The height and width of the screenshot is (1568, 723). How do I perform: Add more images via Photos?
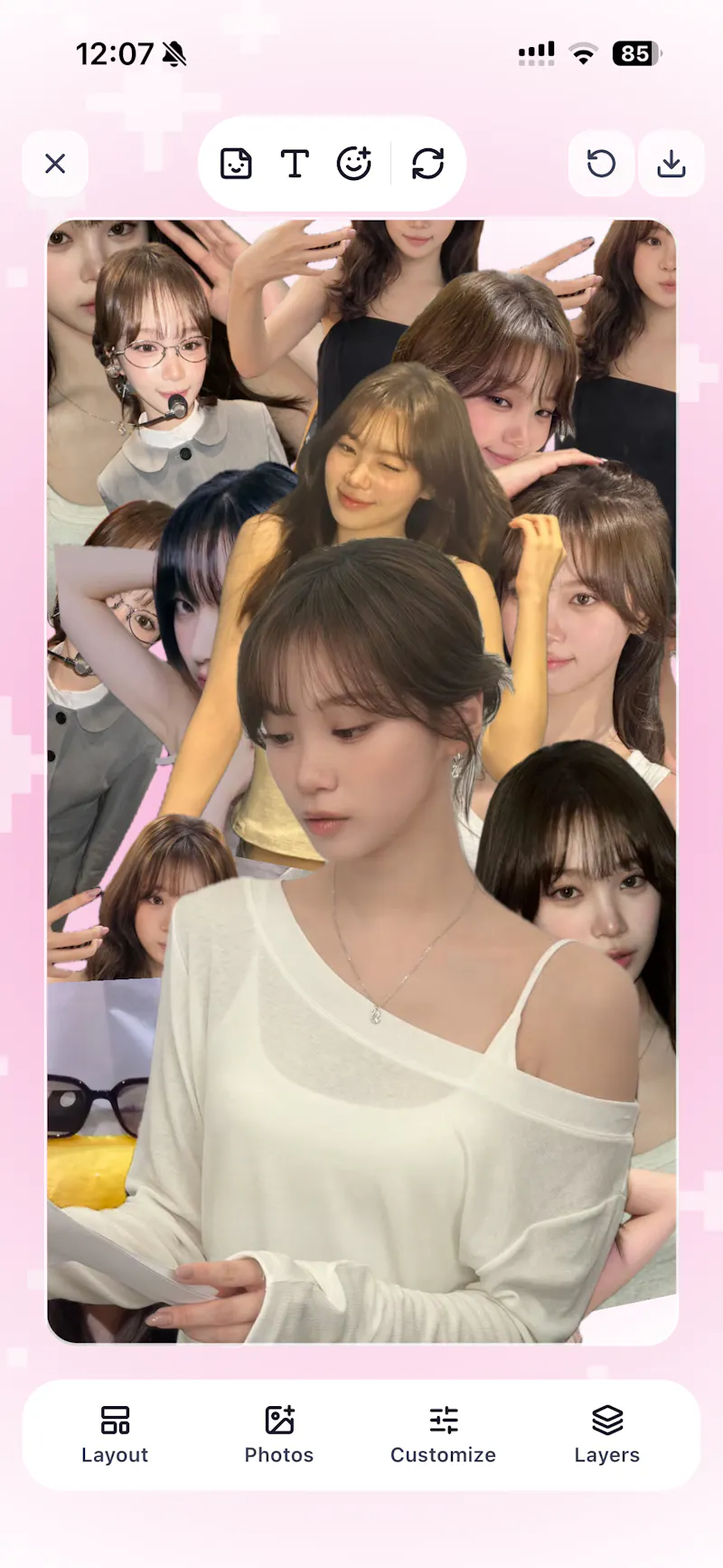[x=279, y=1435]
